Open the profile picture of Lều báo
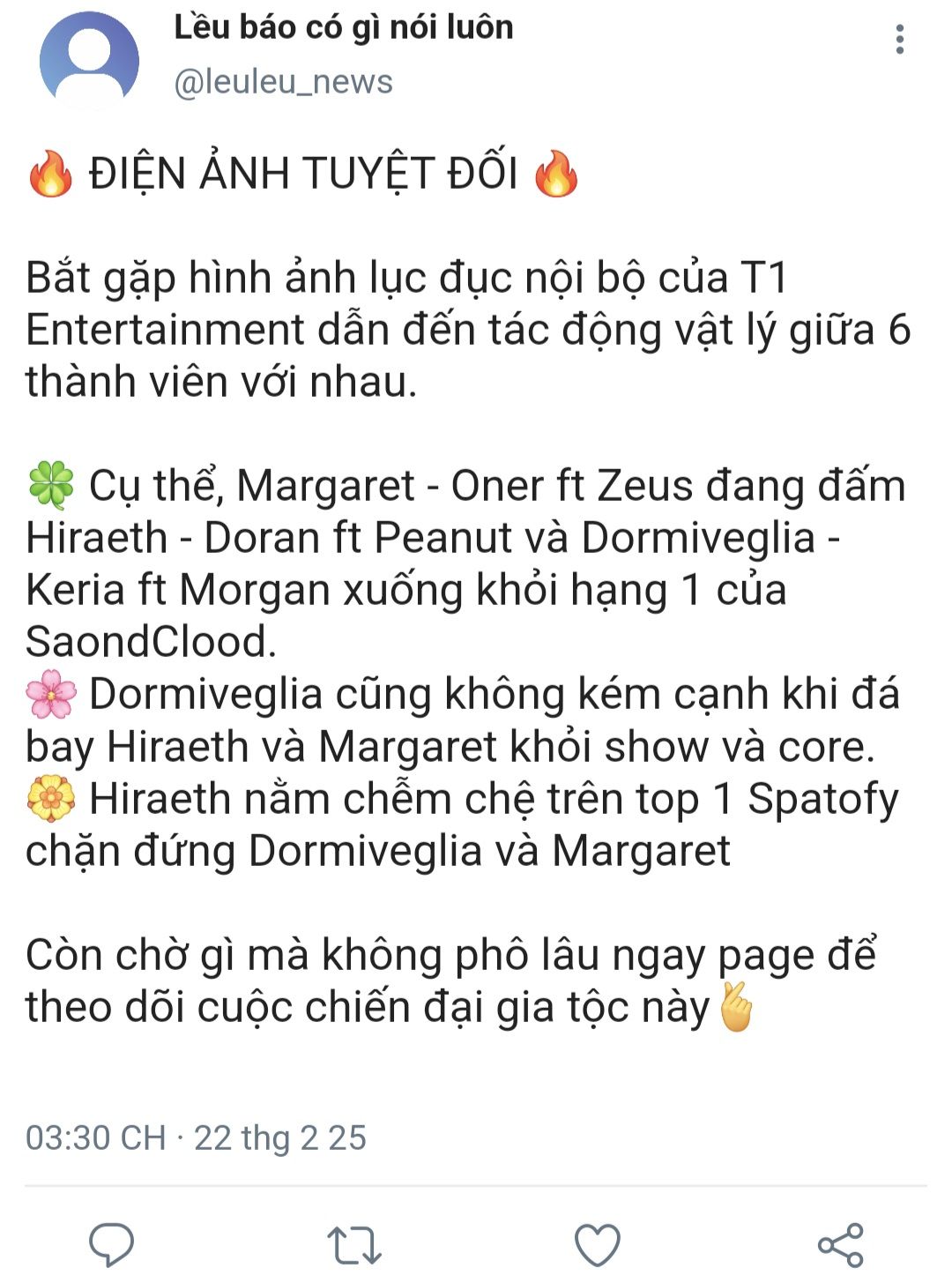This screenshot has width=952, height=1283. point(89,58)
